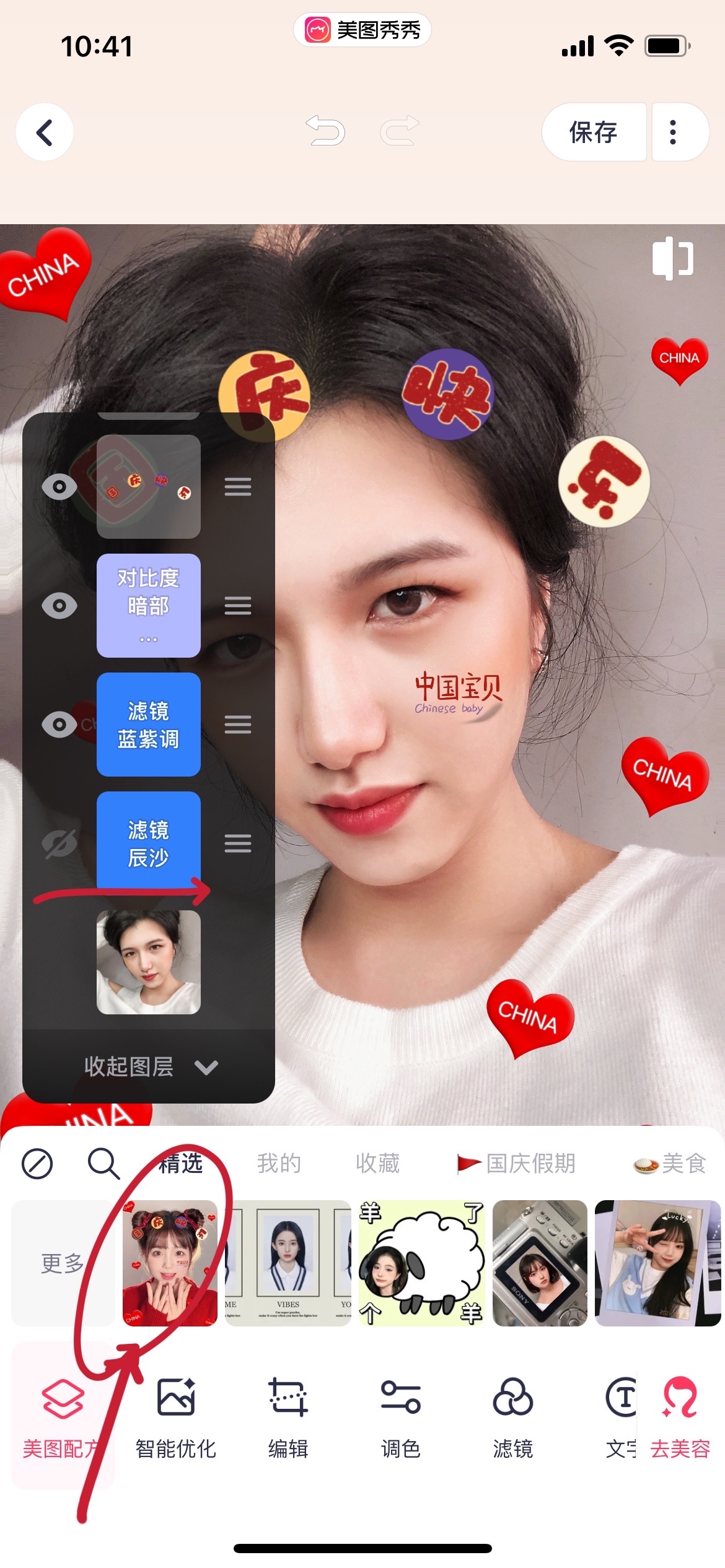The width and height of the screenshot is (725, 1568).
Task: Search recipes with the magnifier icon
Action: tap(103, 1164)
